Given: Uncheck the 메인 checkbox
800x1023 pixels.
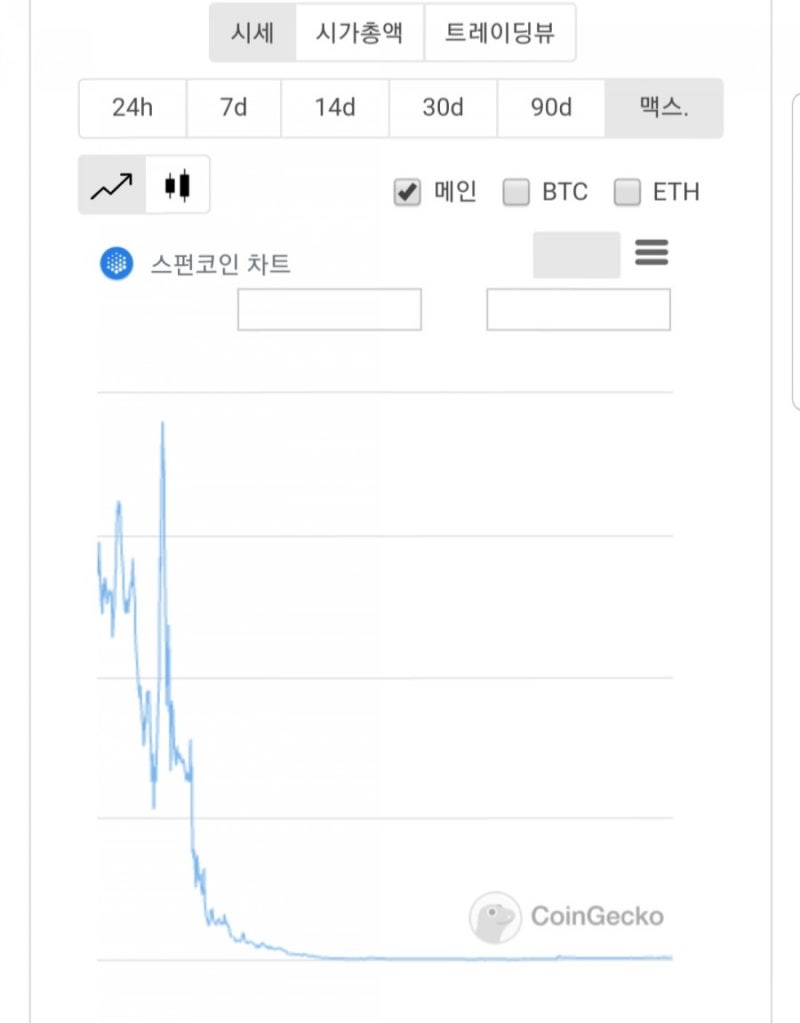Looking at the screenshot, I should (409, 192).
